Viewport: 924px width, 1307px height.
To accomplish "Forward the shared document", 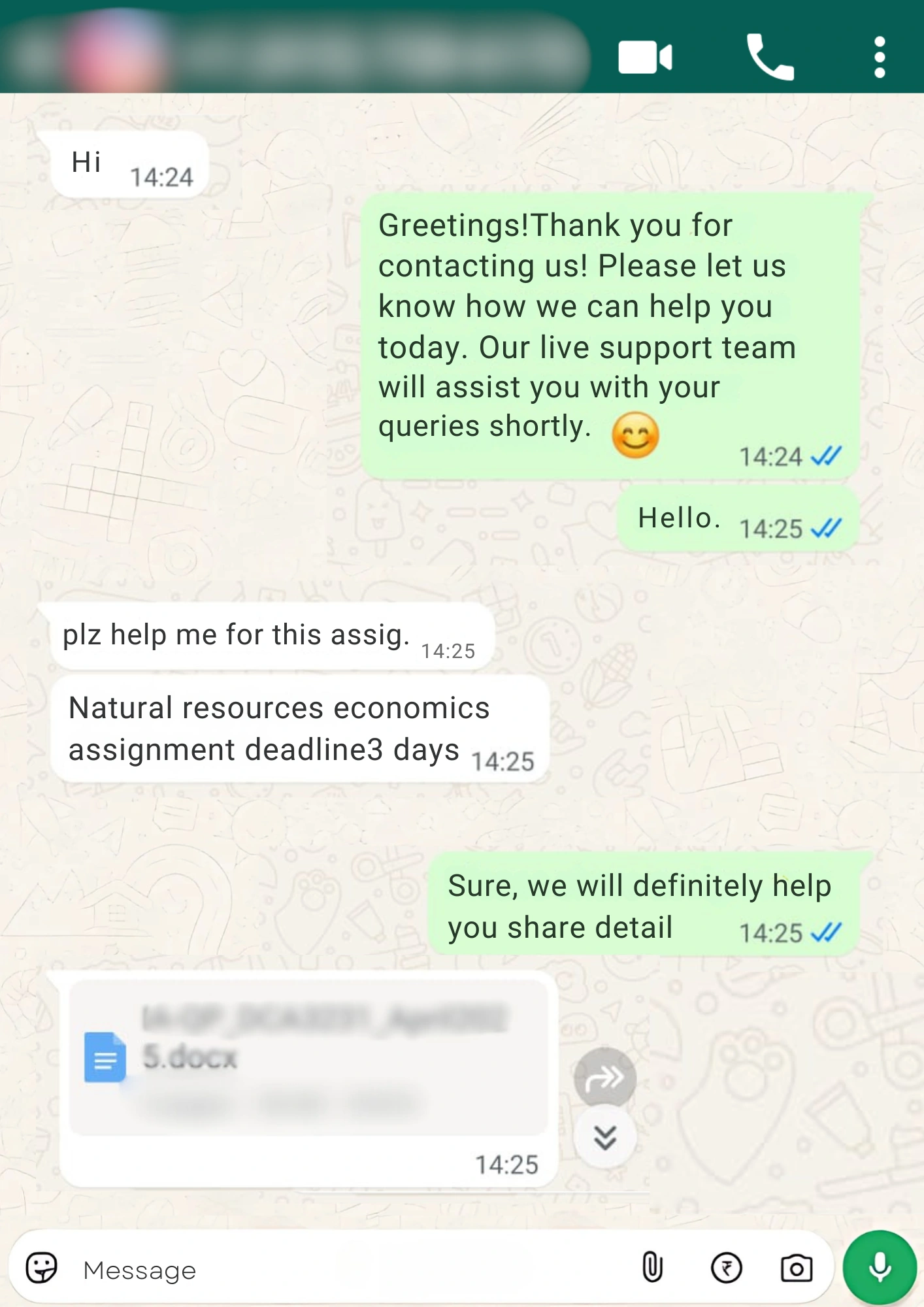I will [x=604, y=1078].
